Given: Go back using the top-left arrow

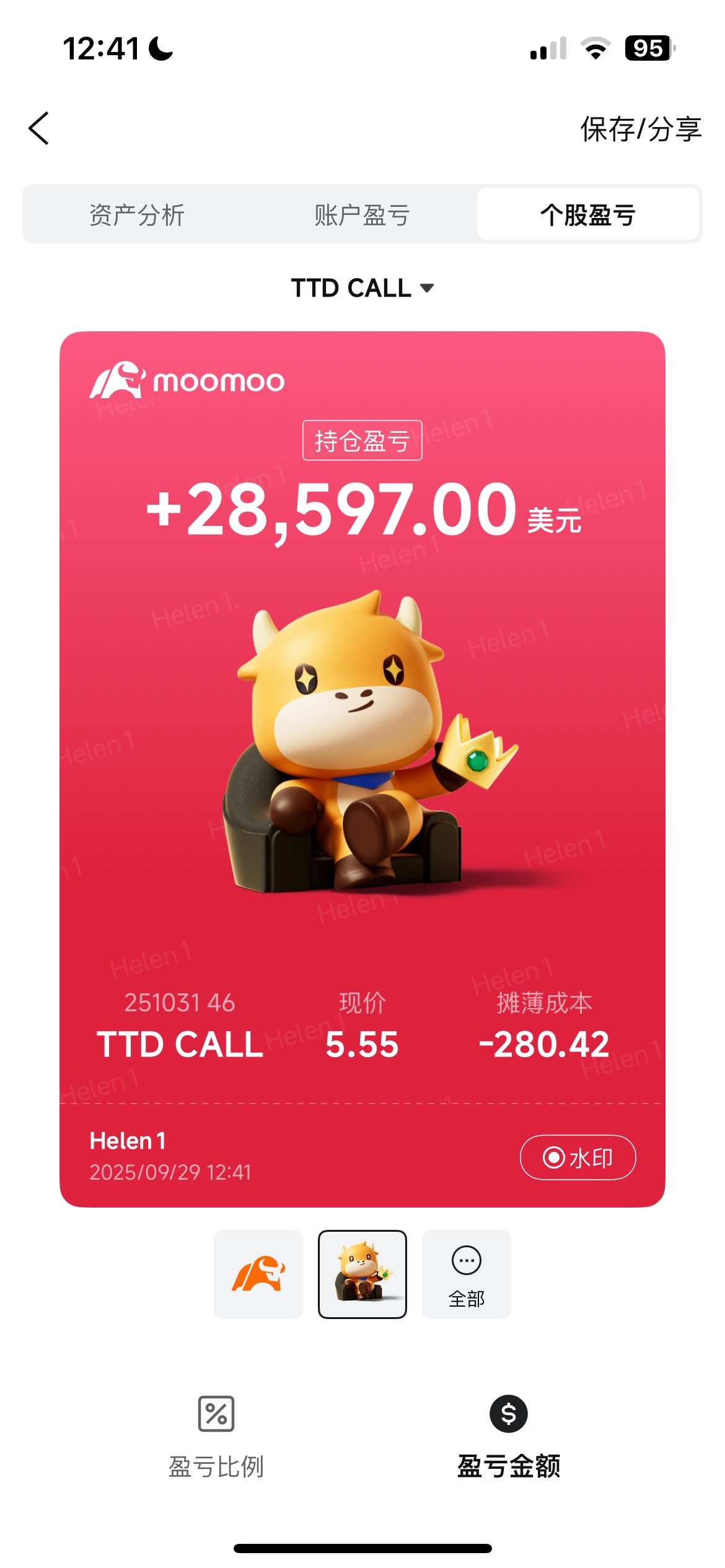Looking at the screenshot, I should pos(38,128).
